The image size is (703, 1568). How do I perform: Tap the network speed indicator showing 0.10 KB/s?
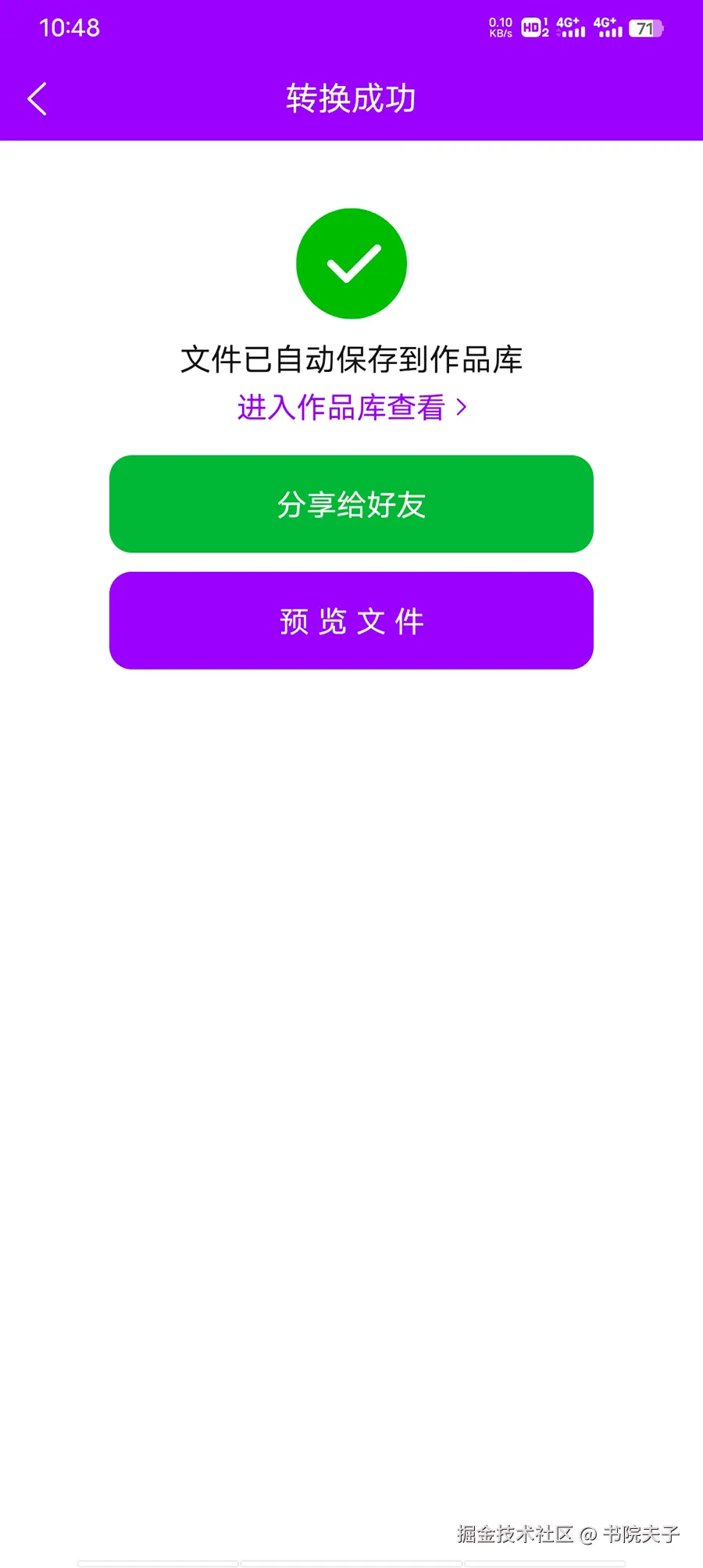click(x=500, y=27)
